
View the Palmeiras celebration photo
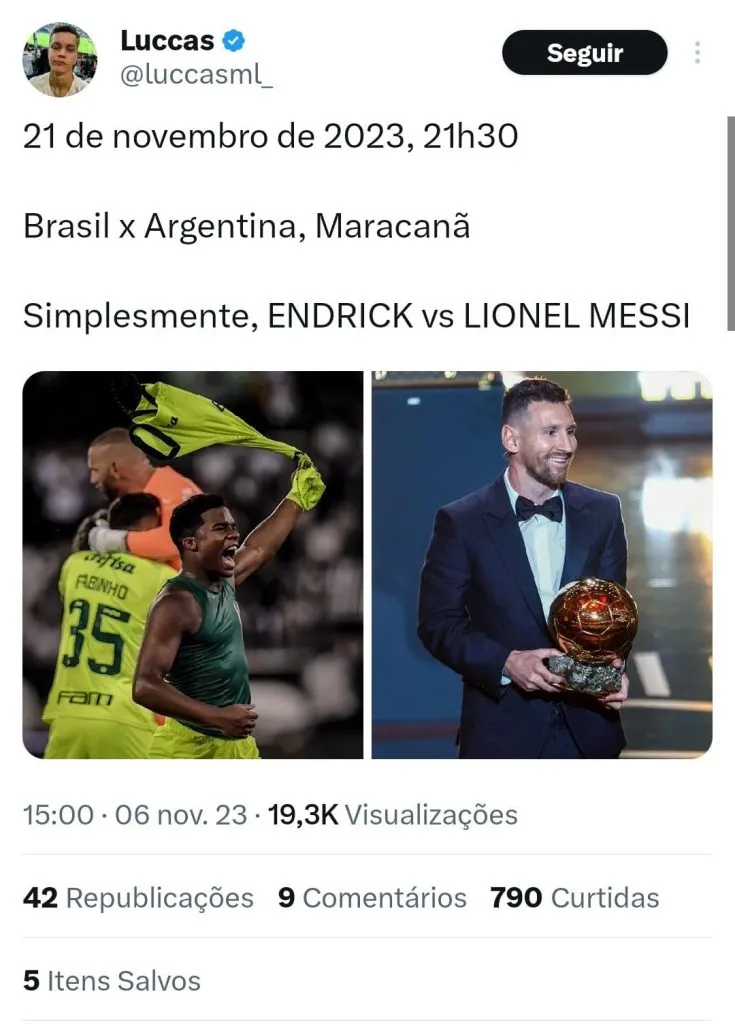[x=193, y=565]
